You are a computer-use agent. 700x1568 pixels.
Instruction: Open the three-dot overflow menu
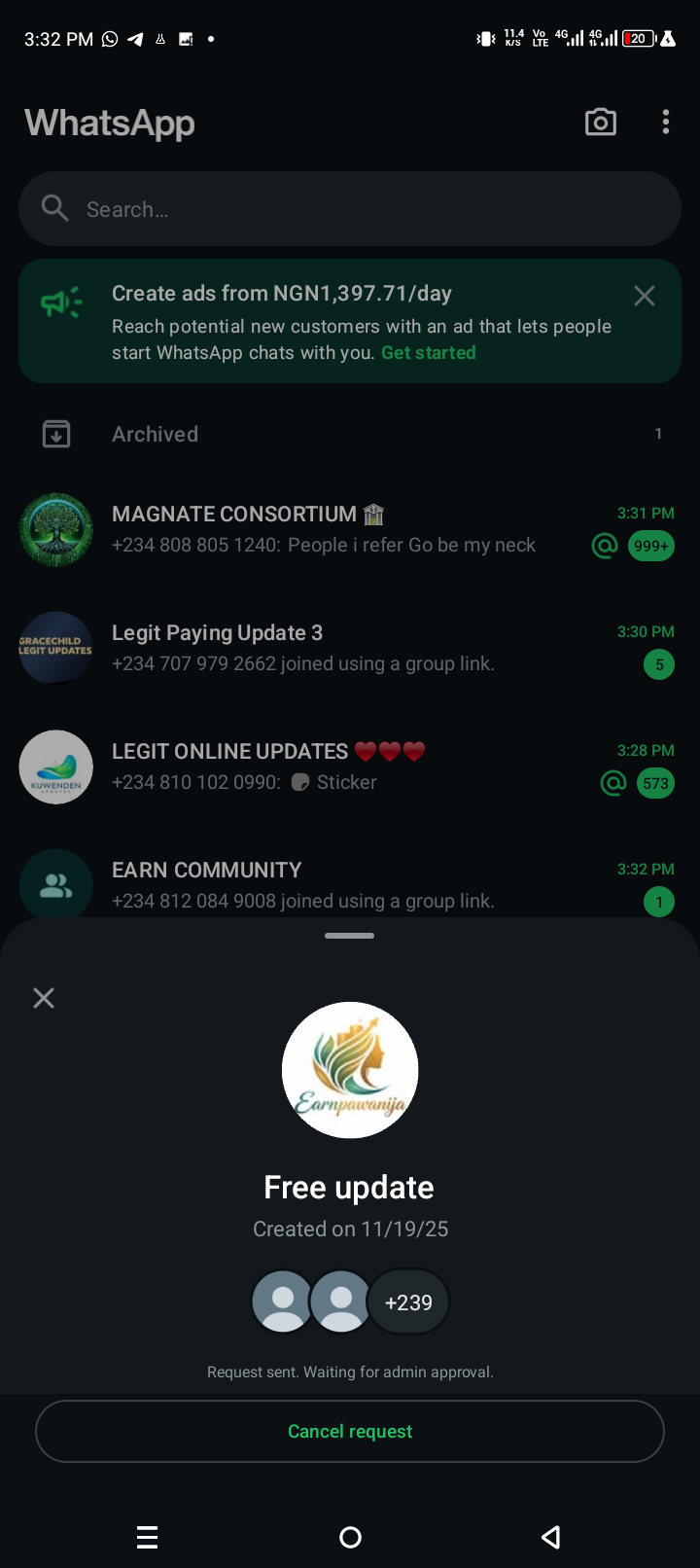point(666,122)
